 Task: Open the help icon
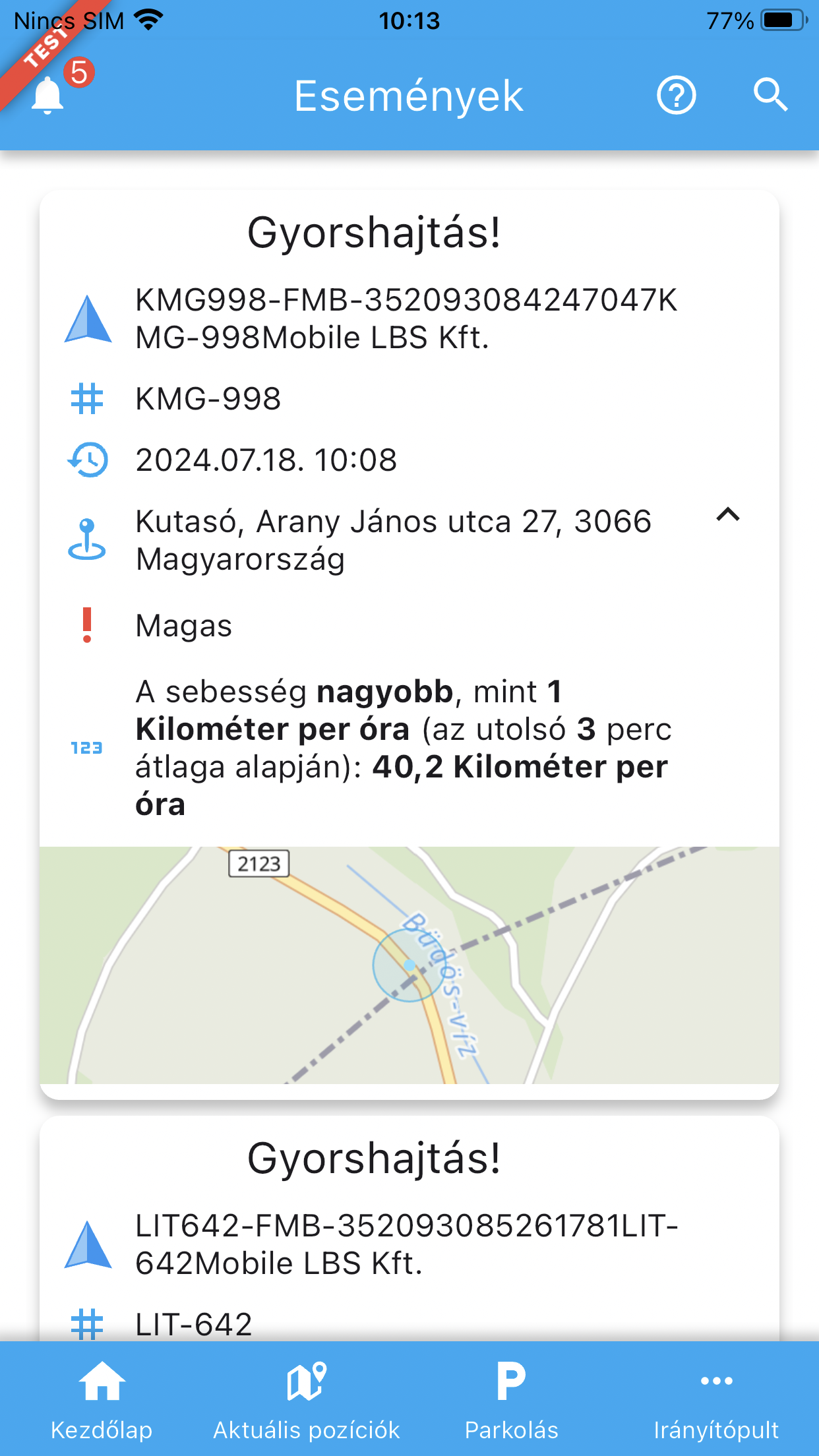click(x=676, y=96)
